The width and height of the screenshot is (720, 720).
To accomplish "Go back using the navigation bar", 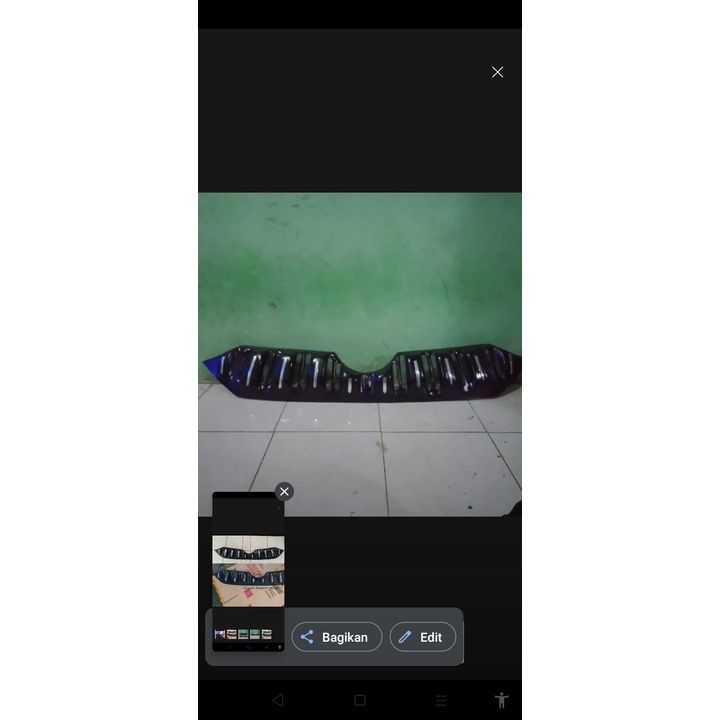I will click(278, 700).
